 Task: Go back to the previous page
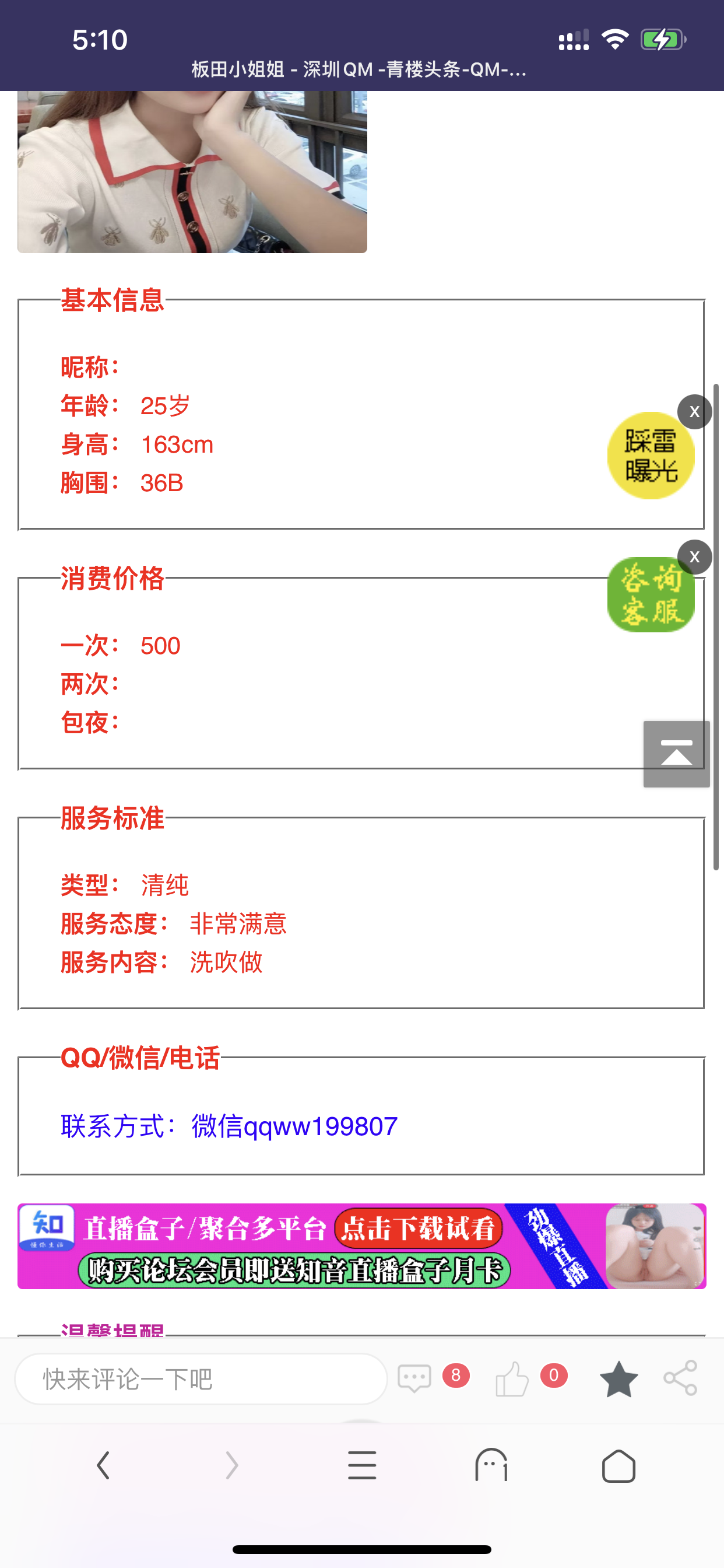103,1465
